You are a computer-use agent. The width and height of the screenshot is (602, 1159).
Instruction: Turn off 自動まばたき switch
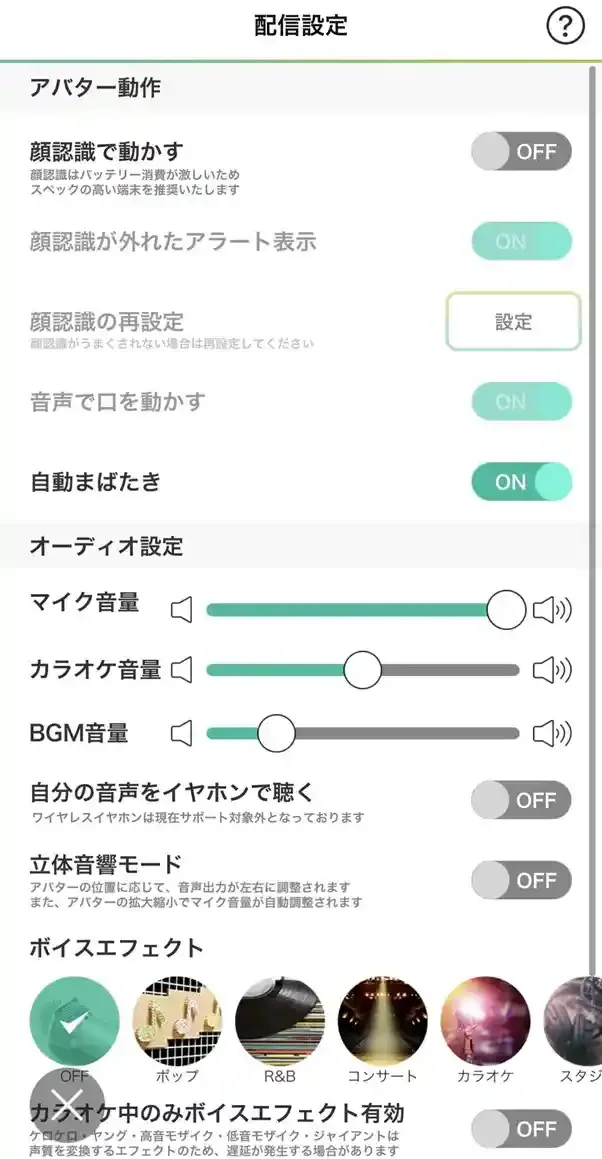[521, 482]
